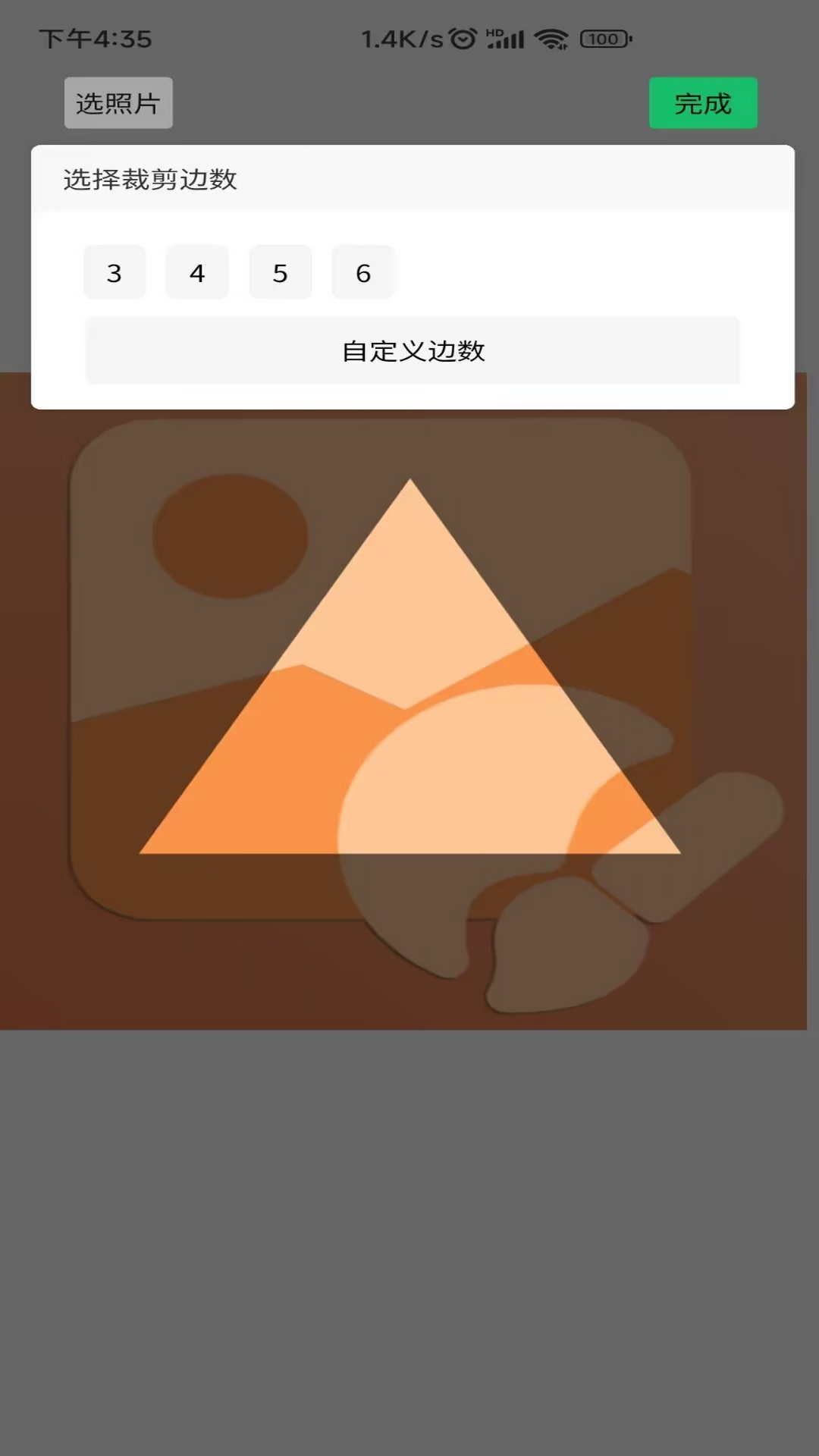Pick the 5 sides option
The width and height of the screenshot is (819, 1456).
280,273
